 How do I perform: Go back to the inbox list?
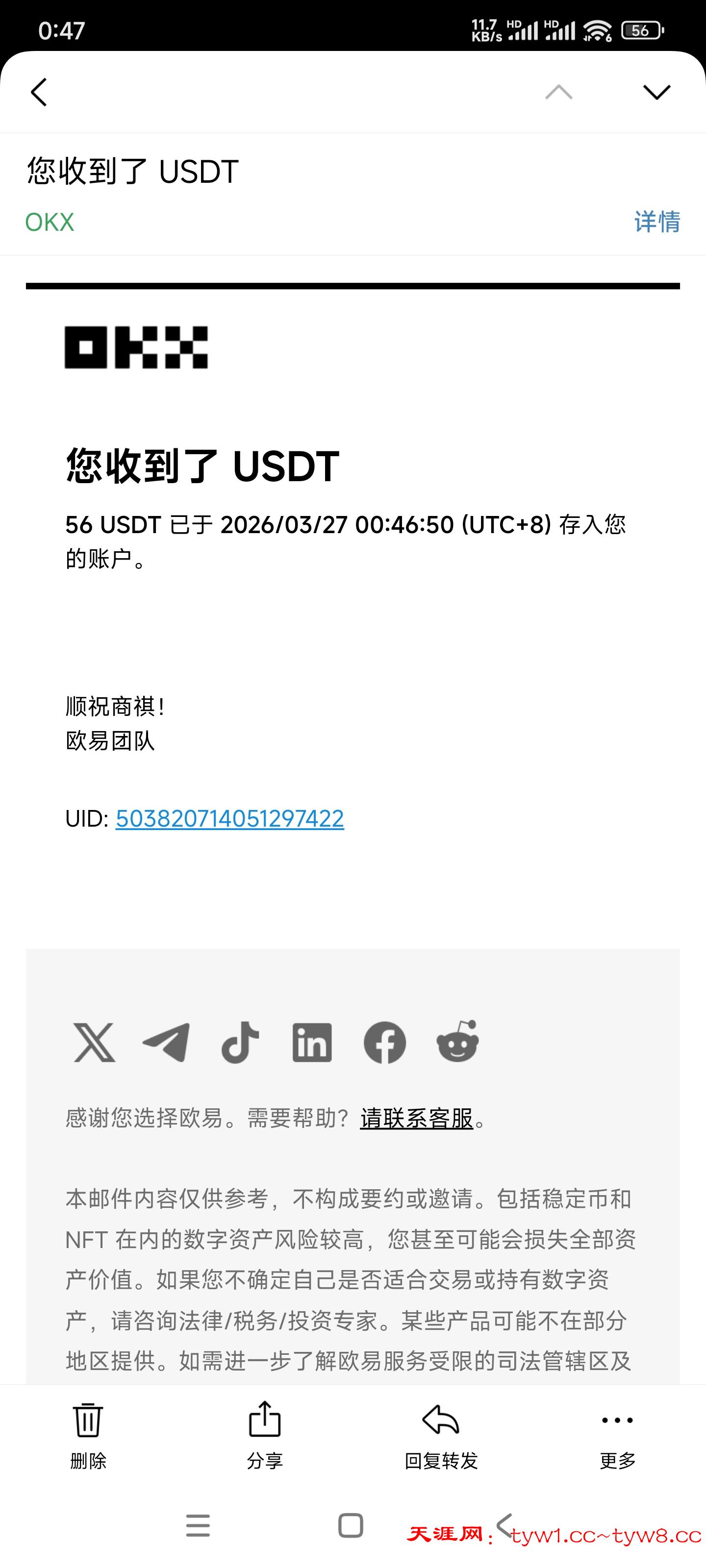tap(39, 93)
